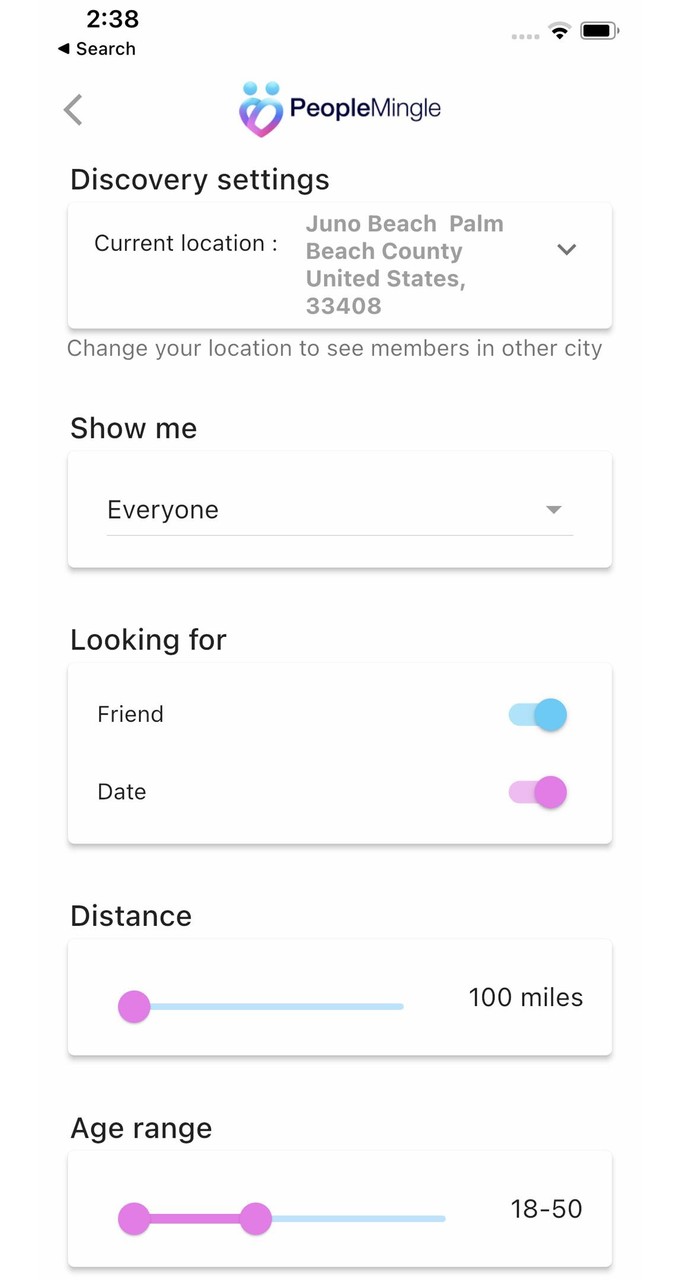Return to Search via status bar link
This screenshot has width=677, height=1280.
pyautogui.click(x=97, y=49)
